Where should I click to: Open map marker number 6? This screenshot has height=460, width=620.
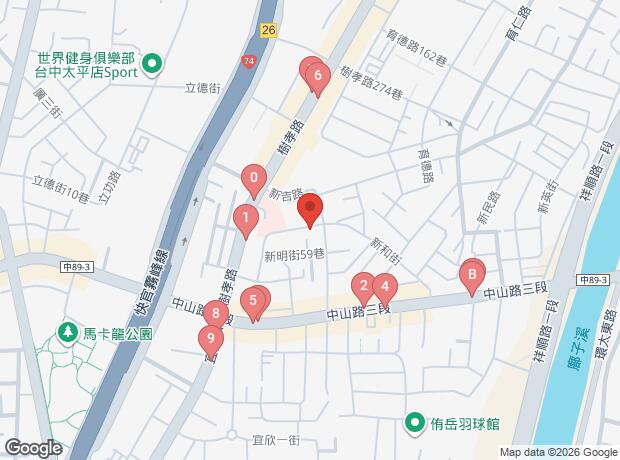click(x=317, y=75)
